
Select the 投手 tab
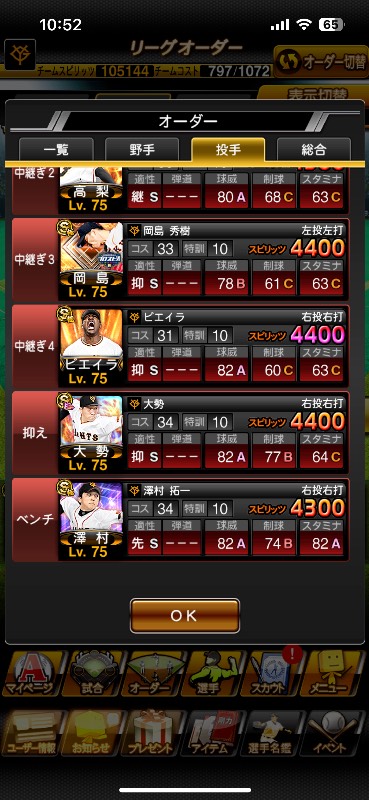tap(228, 149)
